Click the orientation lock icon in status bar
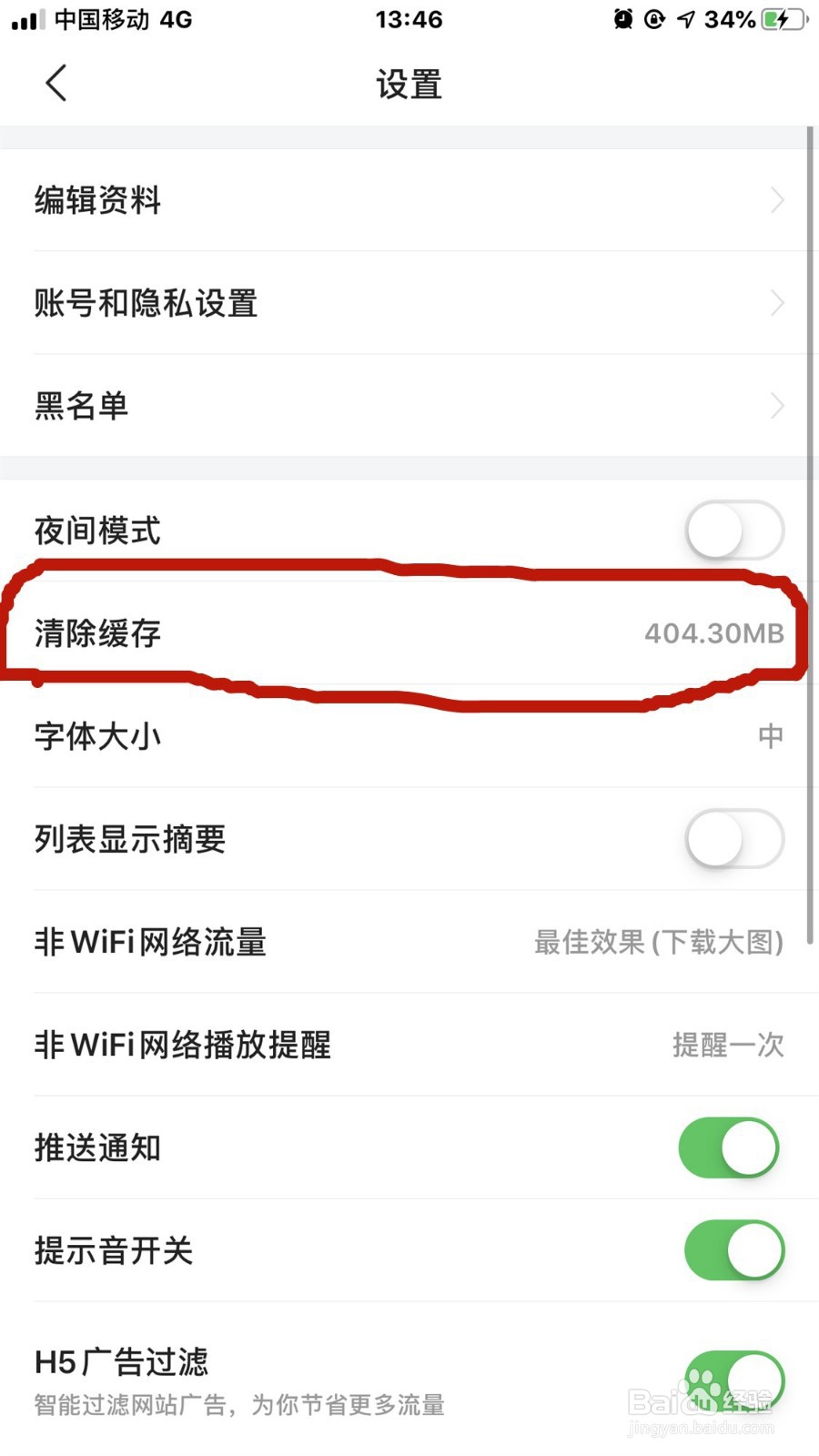Image resolution: width=819 pixels, height=1456 pixels. (657, 19)
